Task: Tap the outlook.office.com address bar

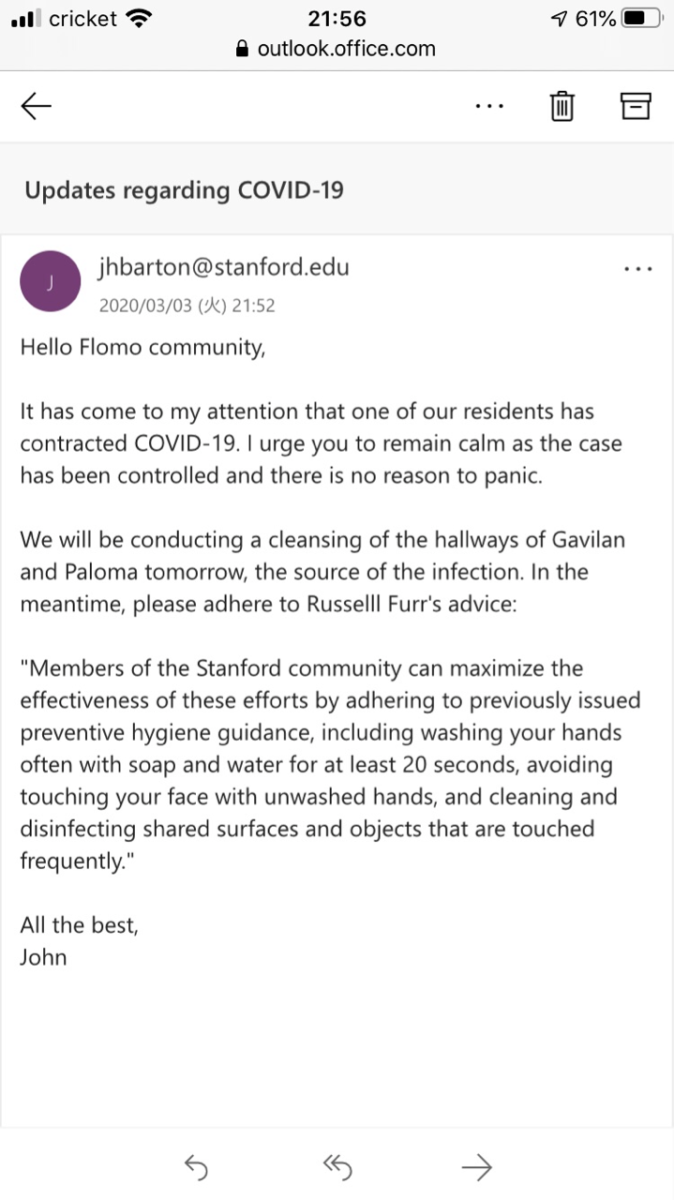Action: [337, 47]
